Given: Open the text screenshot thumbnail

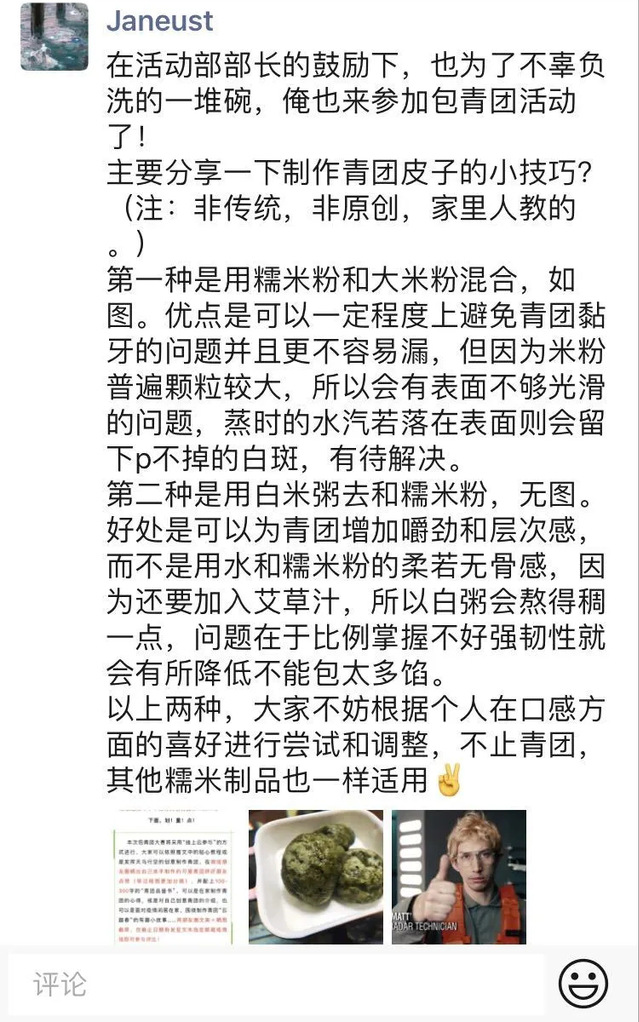Looking at the screenshot, I should pyautogui.click(x=174, y=877).
